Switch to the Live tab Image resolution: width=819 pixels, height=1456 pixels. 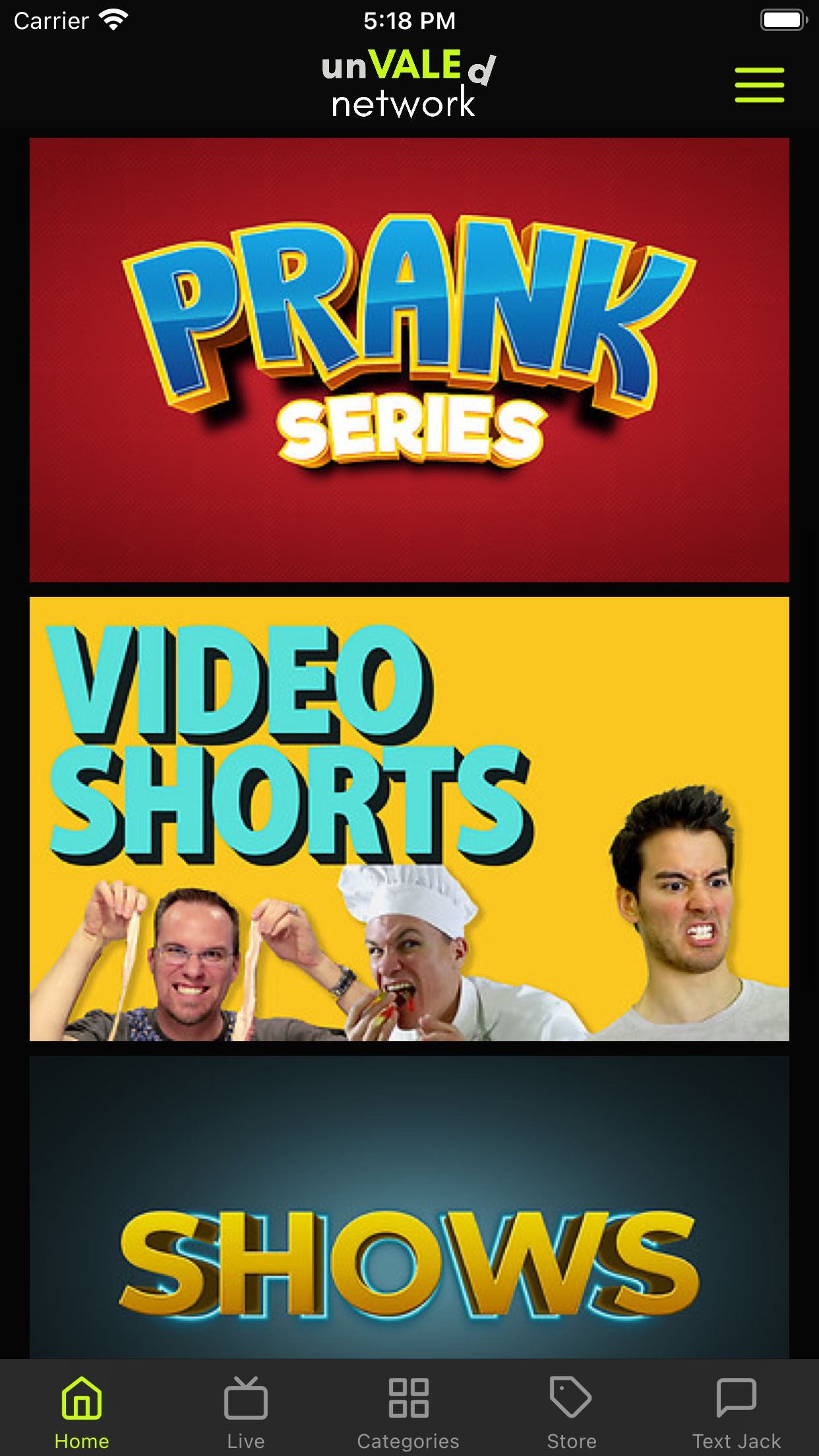246,1412
